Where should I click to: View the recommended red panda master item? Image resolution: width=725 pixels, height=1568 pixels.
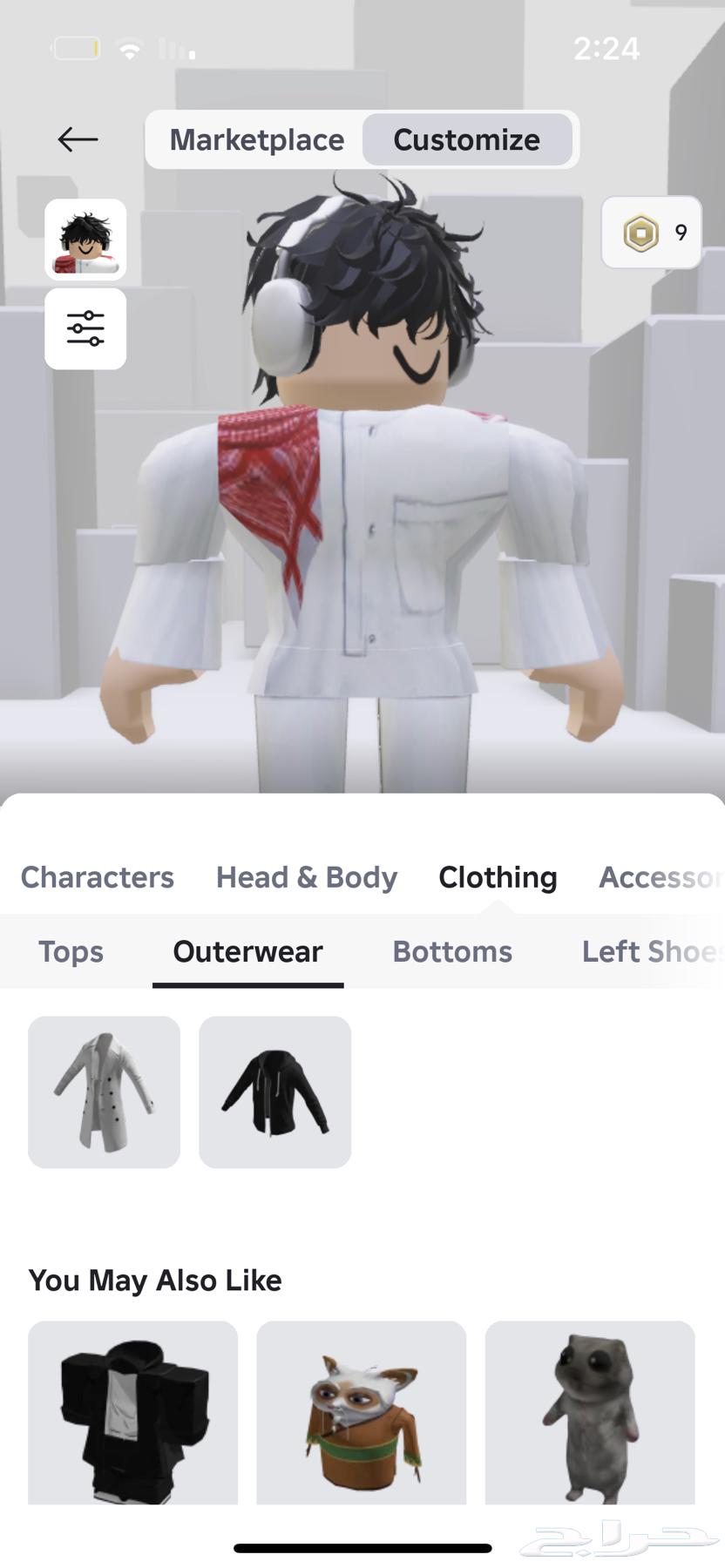tap(361, 1411)
